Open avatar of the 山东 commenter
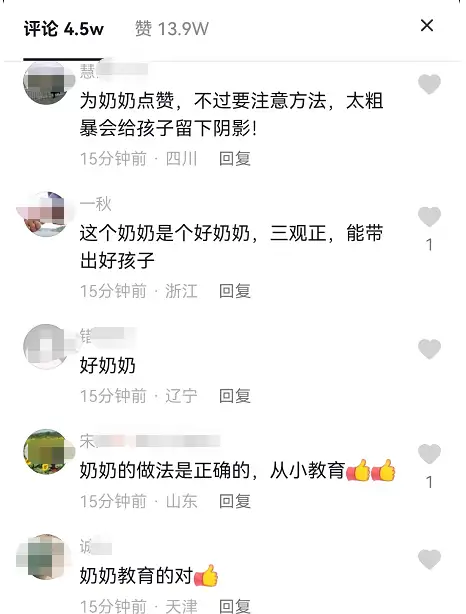Image resolution: width=466 pixels, height=614 pixels. [x=46, y=451]
